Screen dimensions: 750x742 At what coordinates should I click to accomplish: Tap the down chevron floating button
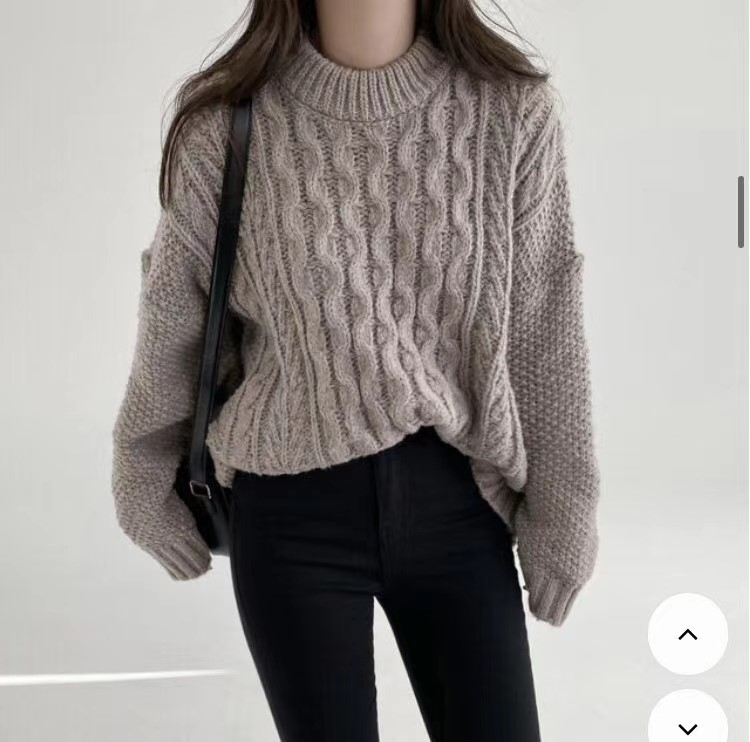[x=688, y=722]
